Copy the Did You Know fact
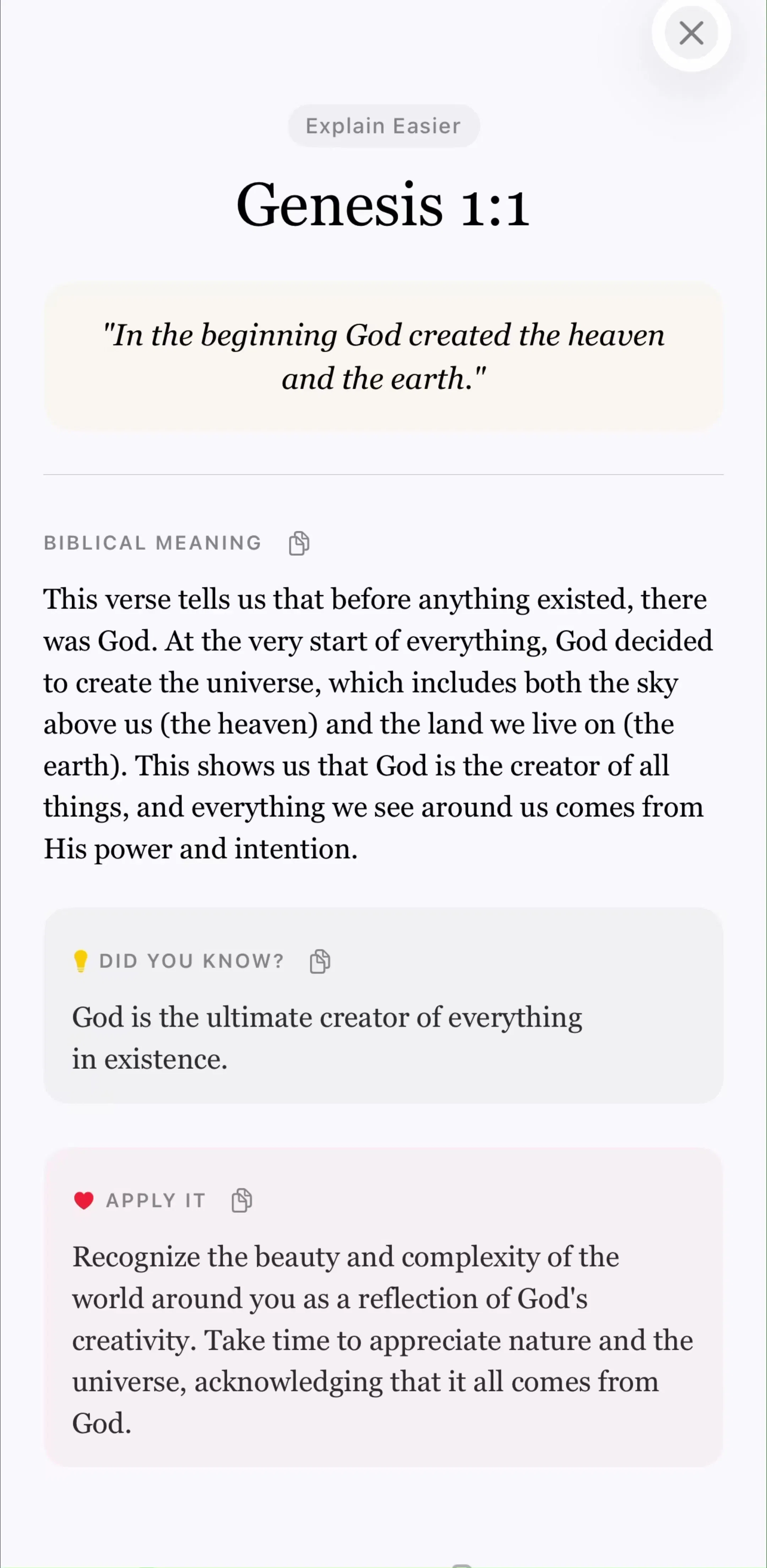This screenshot has width=767, height=1568. pyautogui.click(x=320, y=961)
